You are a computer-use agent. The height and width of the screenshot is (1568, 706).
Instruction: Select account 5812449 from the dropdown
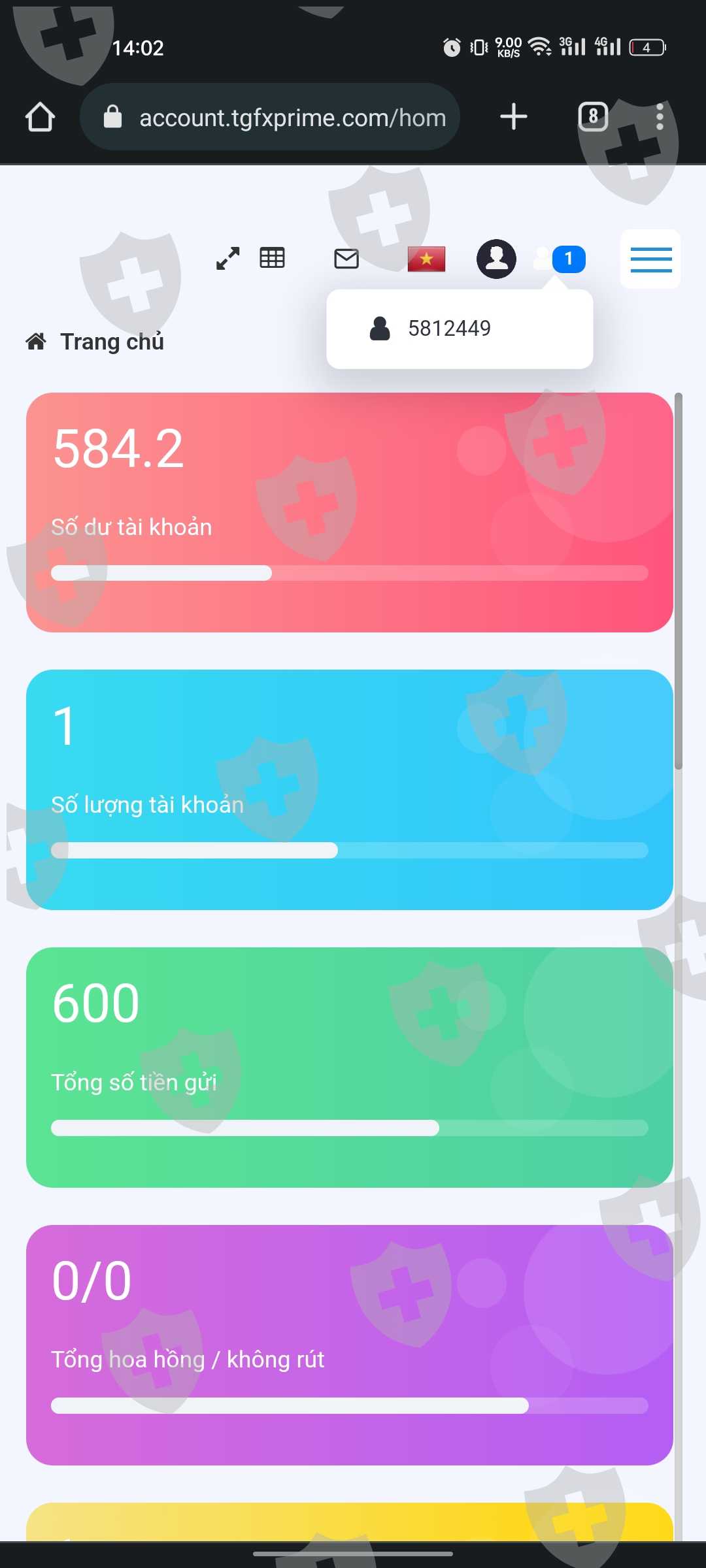point(460,329)
